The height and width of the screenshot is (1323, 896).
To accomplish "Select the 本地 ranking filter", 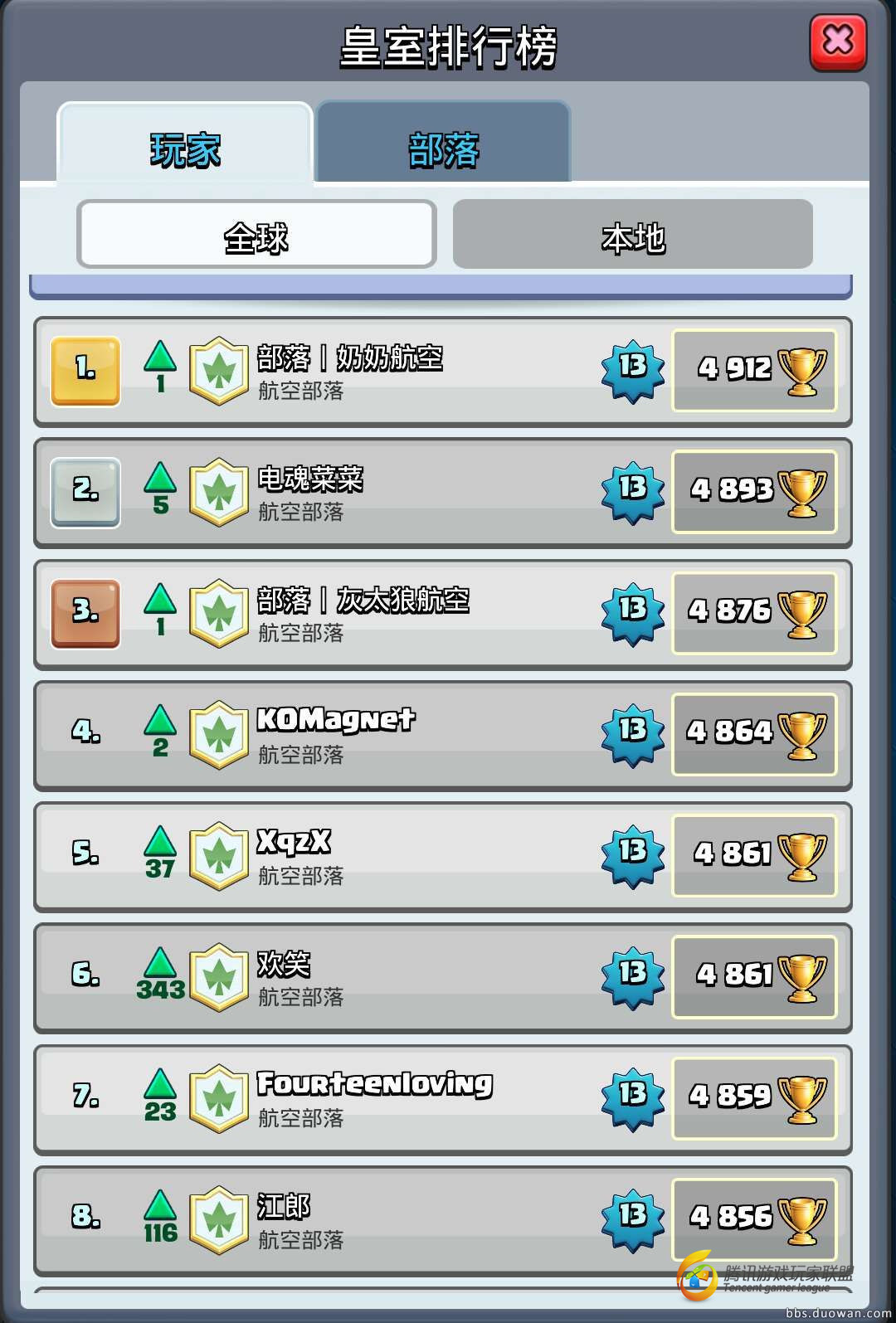I will (x=632, y=236).
